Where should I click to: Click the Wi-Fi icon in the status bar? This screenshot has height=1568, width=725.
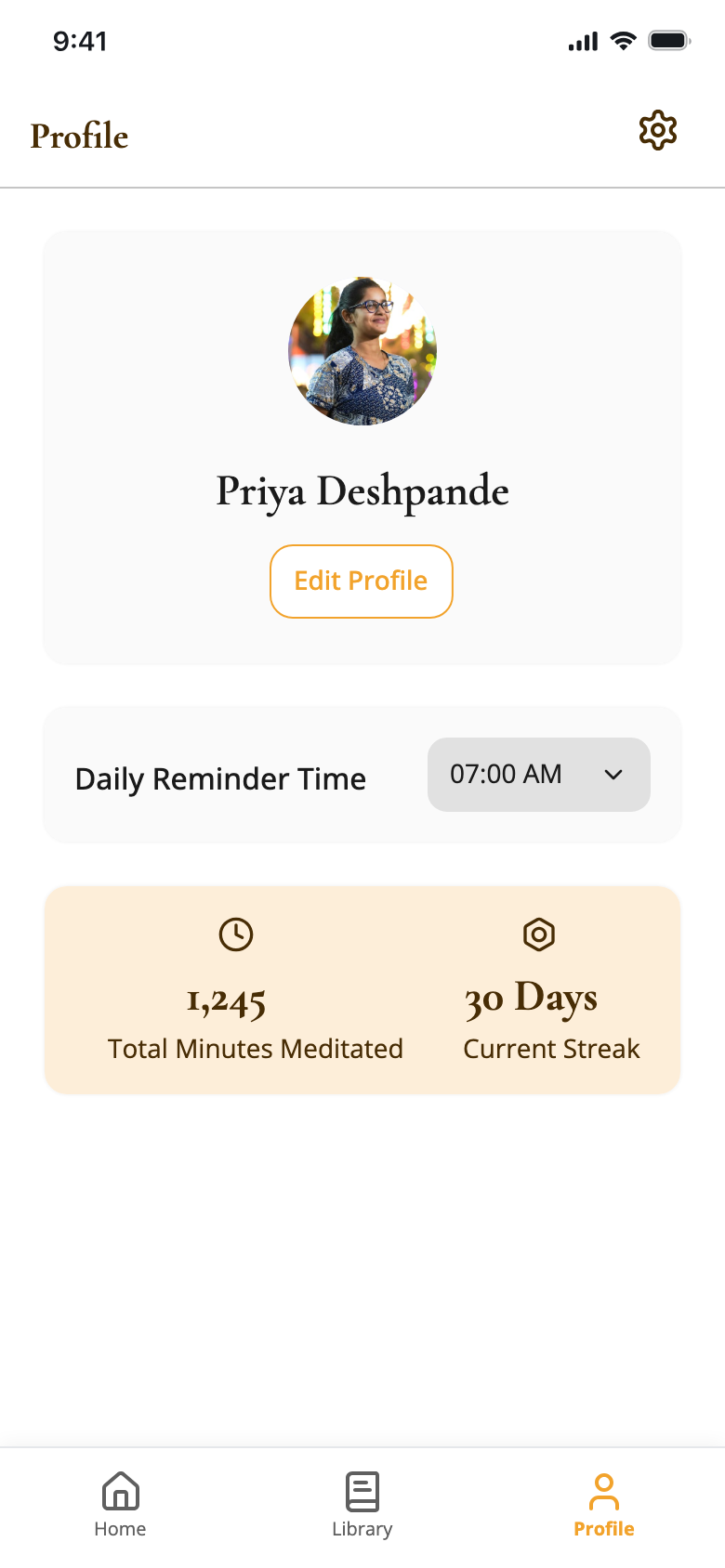point(623,41)
